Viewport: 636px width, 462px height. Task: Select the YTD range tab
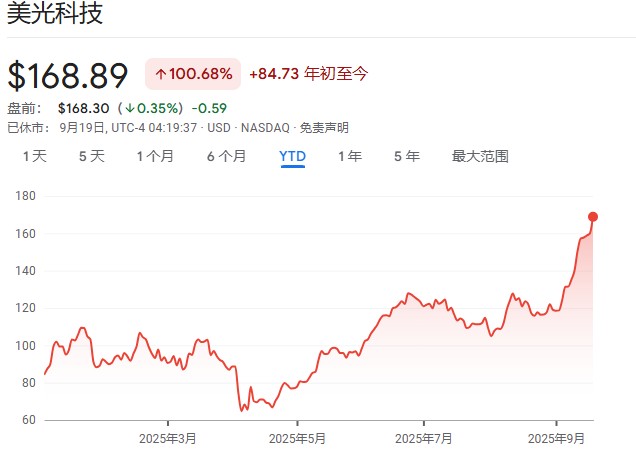(x=293, y=156)
